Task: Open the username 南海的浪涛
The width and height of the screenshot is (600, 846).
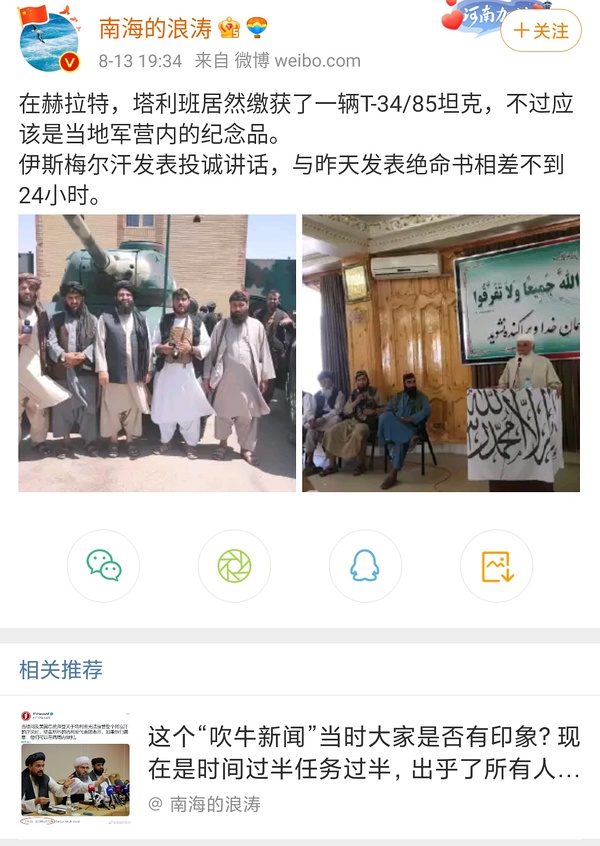Action: (155, 29)
